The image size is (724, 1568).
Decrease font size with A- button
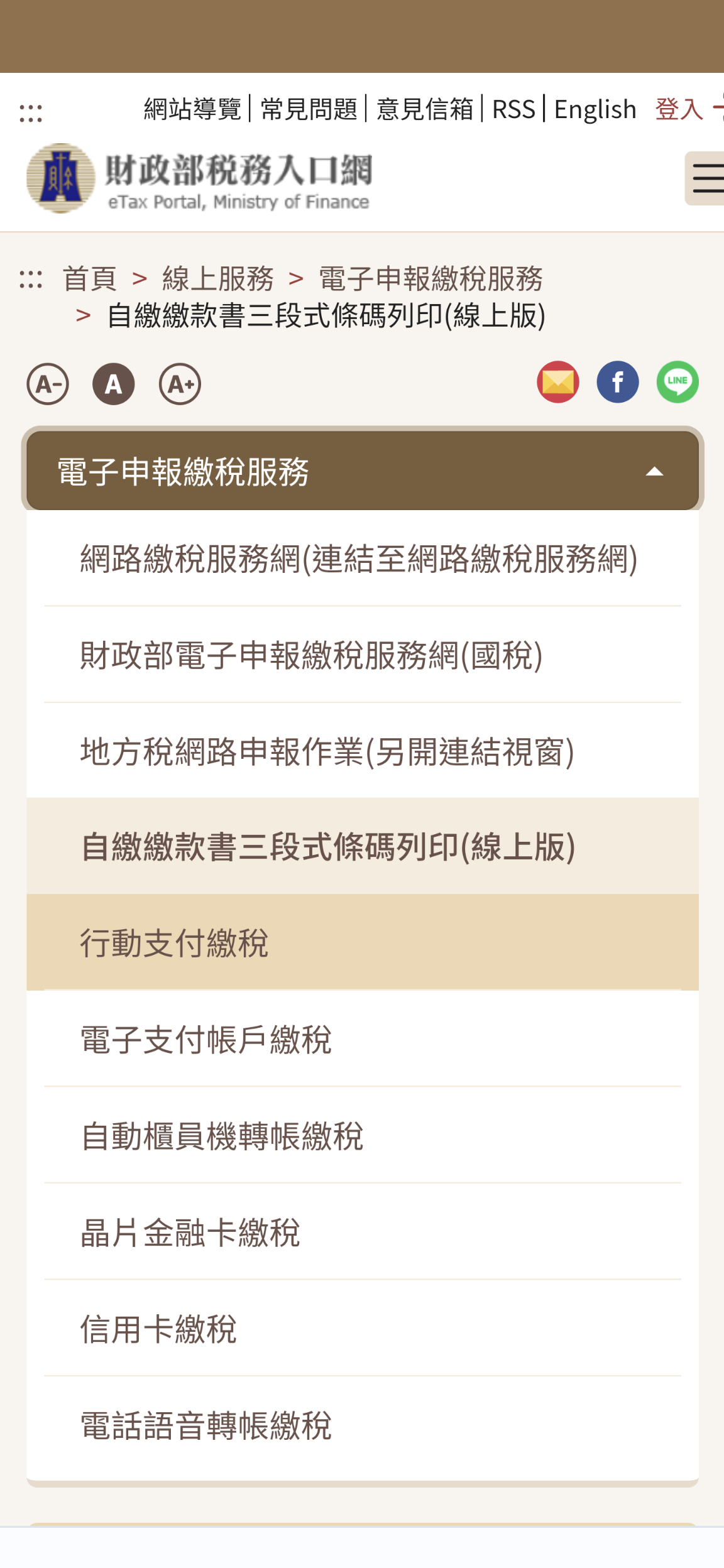point(48,384)
